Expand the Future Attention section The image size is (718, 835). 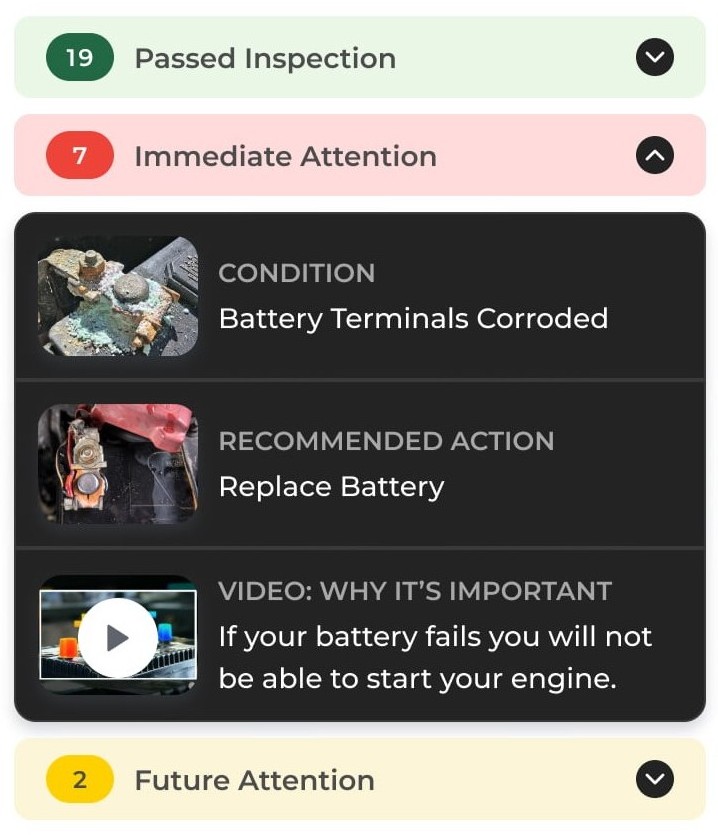click(x=654, y=779)
